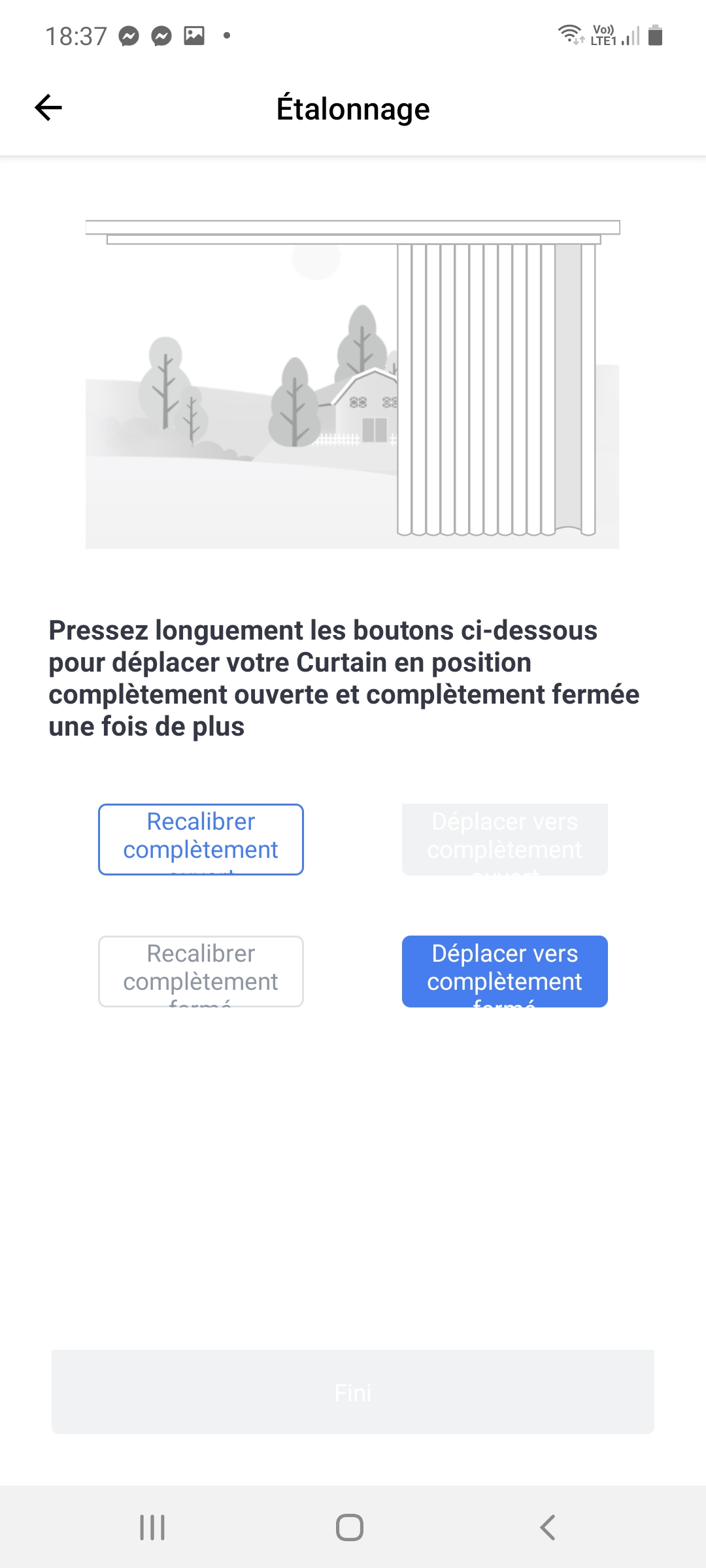
Task: Tap Recalibrer complètement fermé button
Action: click(x=201, y=972)
